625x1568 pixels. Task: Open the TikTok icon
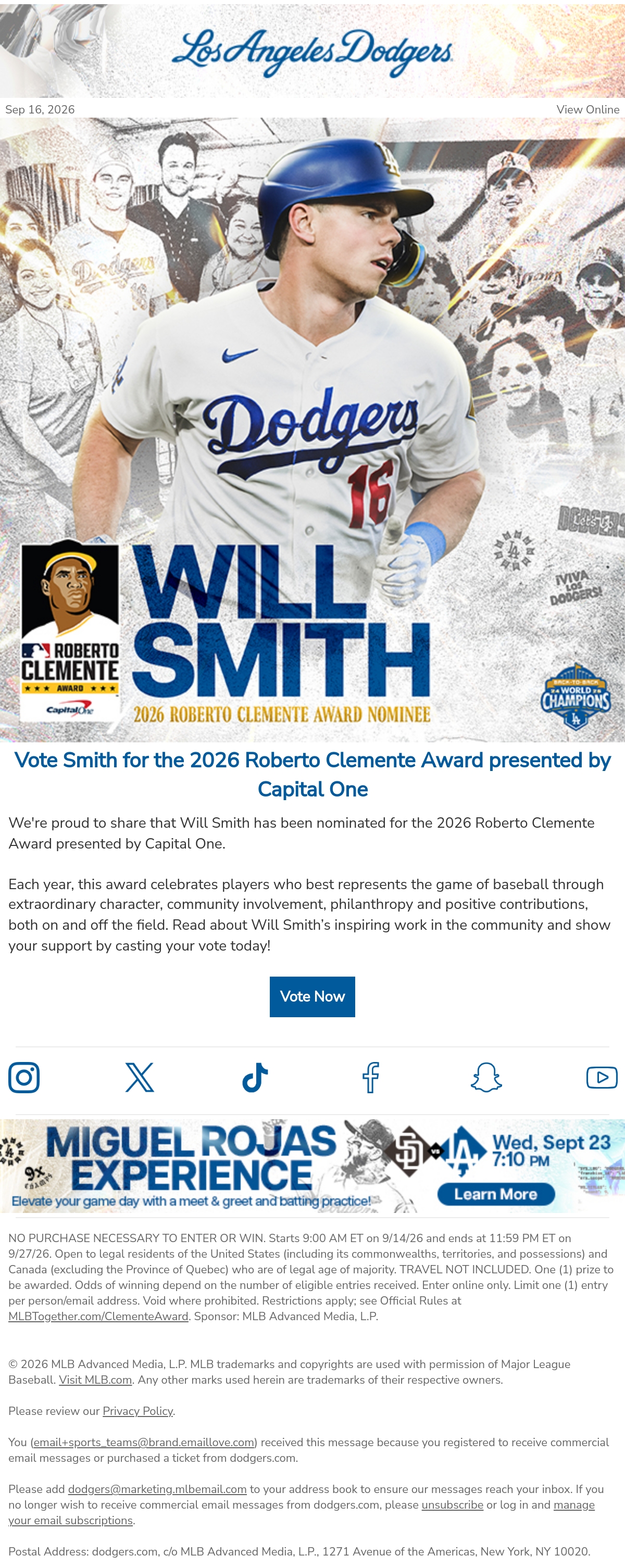[255, 1078]
